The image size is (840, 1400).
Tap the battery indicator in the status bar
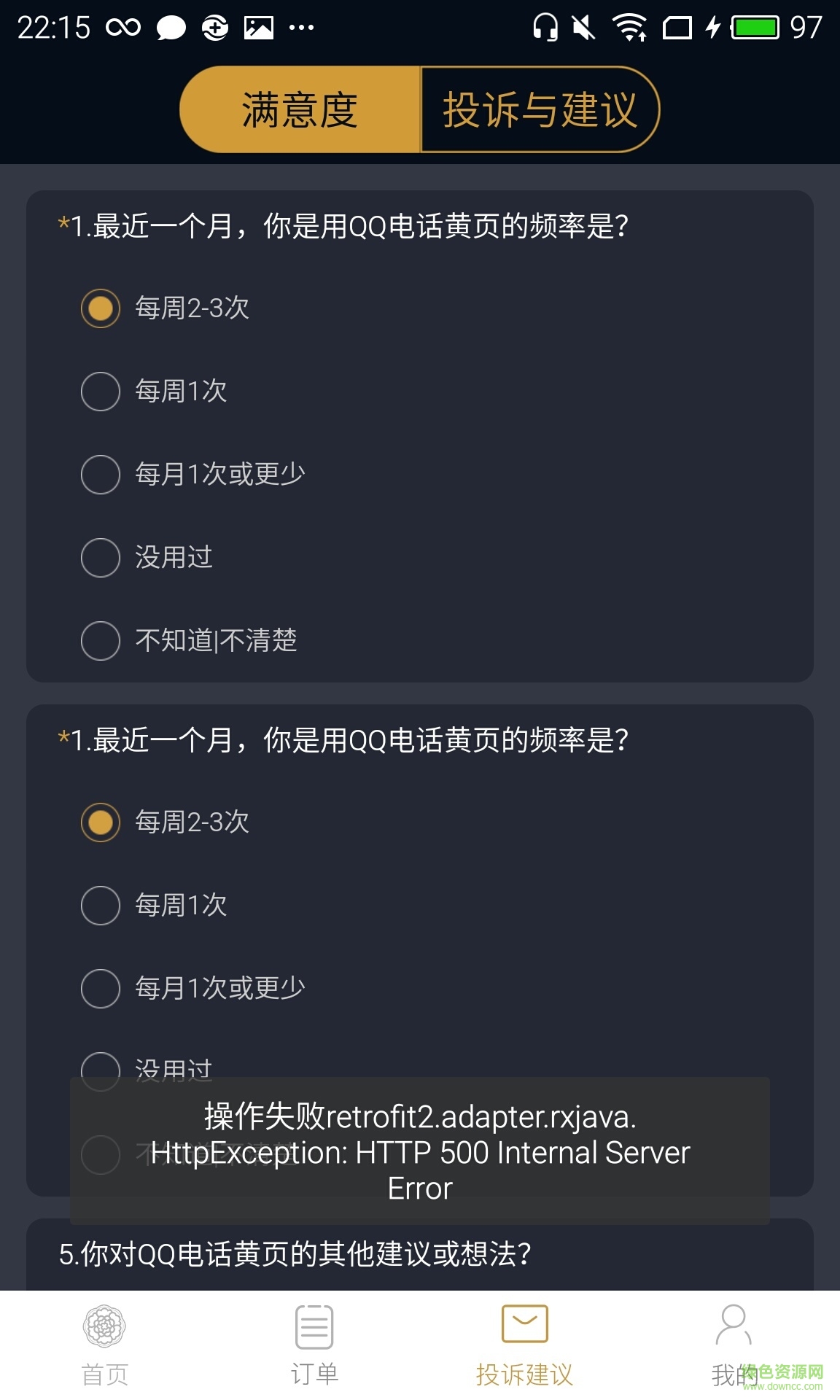click(755, 28)
